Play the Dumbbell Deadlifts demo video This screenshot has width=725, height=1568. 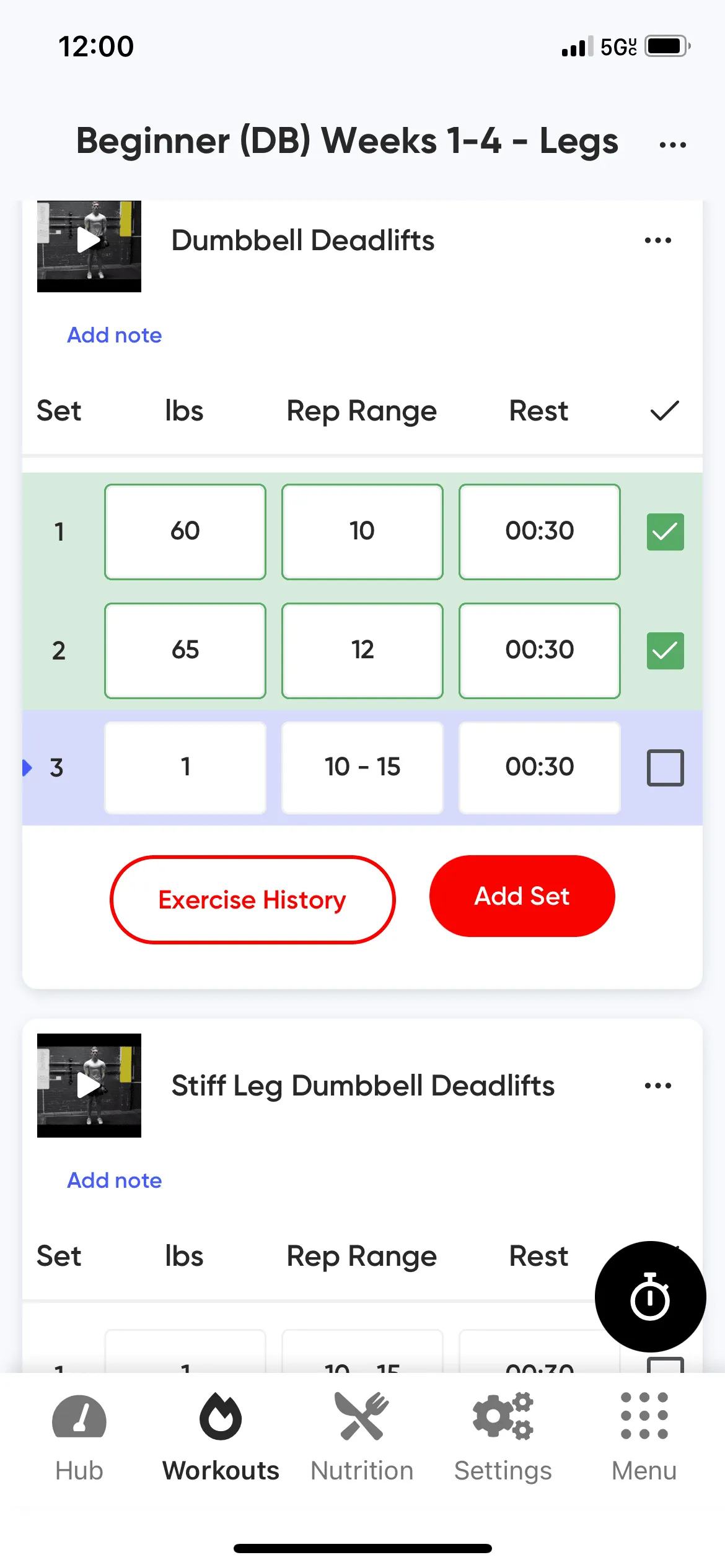(x=89, y=242)
